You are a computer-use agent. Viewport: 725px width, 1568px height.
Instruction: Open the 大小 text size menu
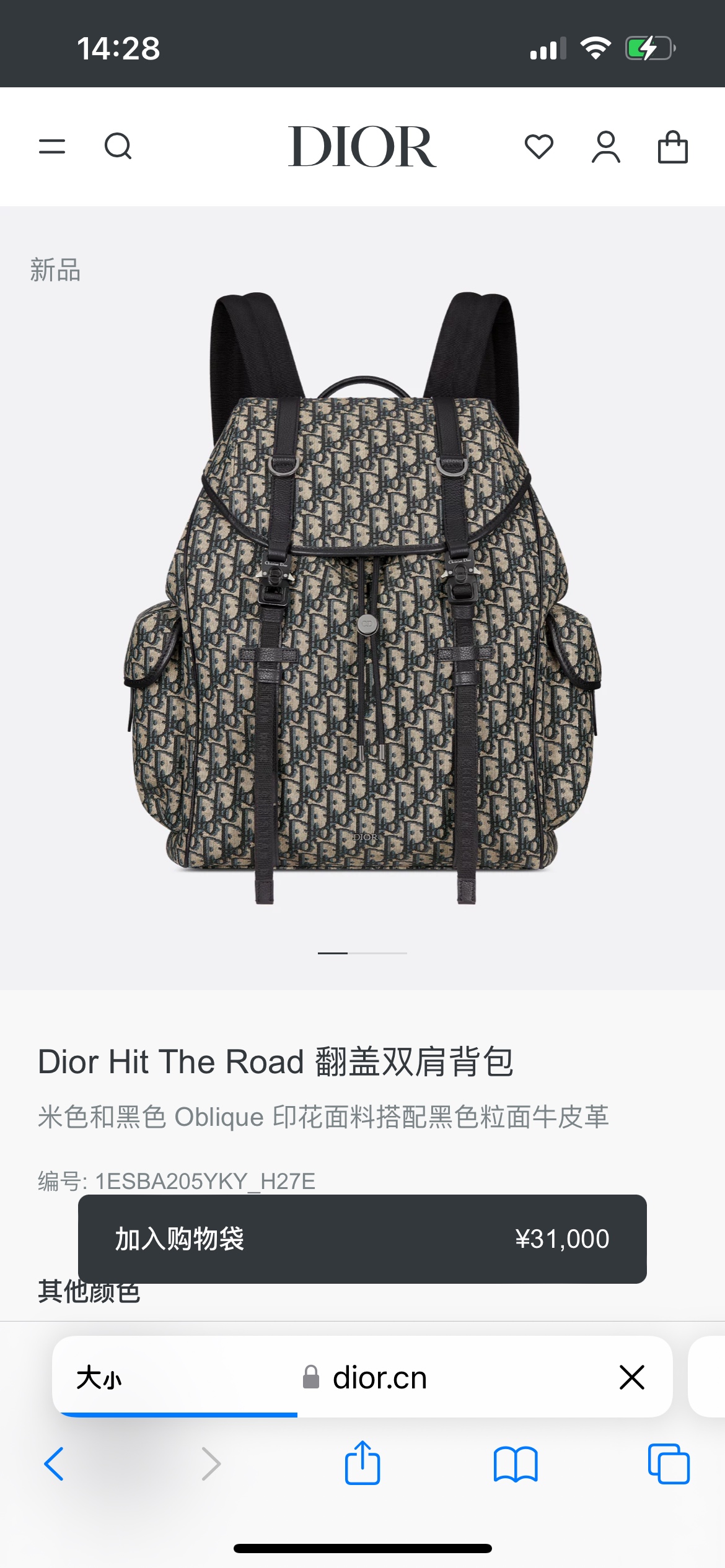(99, 1378)
